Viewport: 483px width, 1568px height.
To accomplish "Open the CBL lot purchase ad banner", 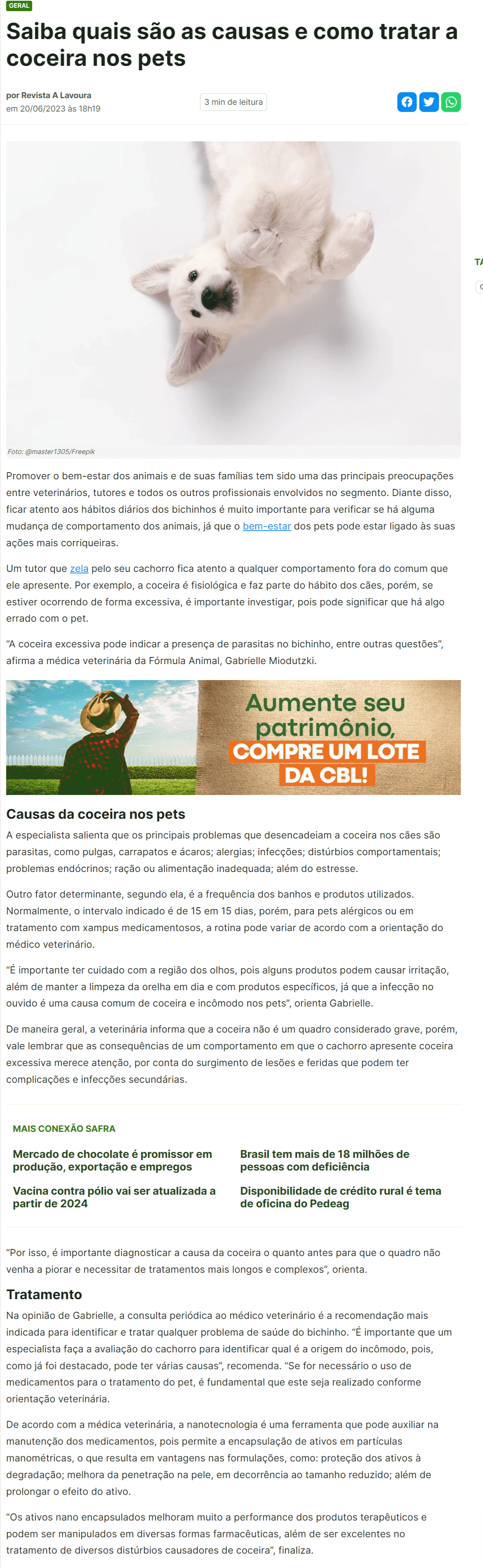I will 233,737.
